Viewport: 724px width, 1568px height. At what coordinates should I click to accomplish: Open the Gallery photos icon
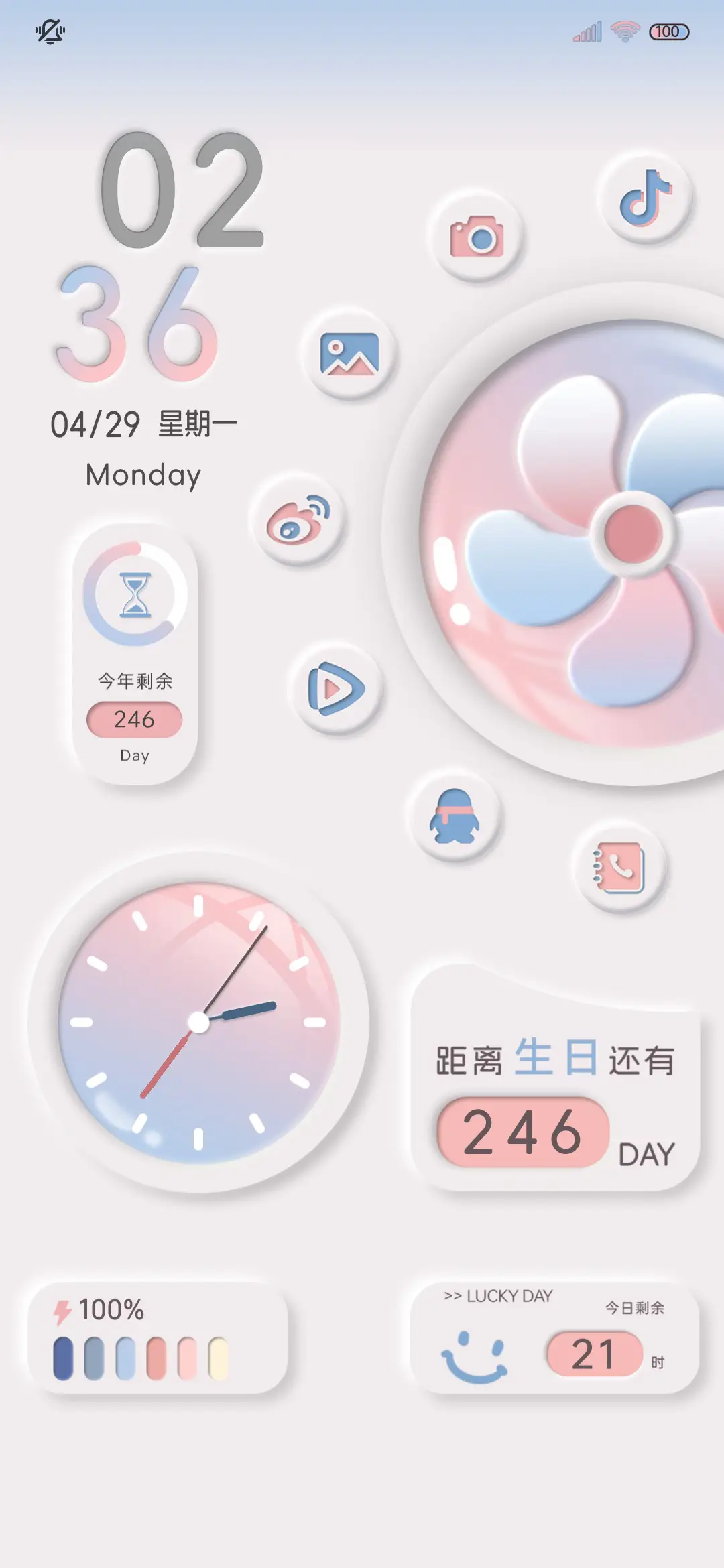point(349,355)
